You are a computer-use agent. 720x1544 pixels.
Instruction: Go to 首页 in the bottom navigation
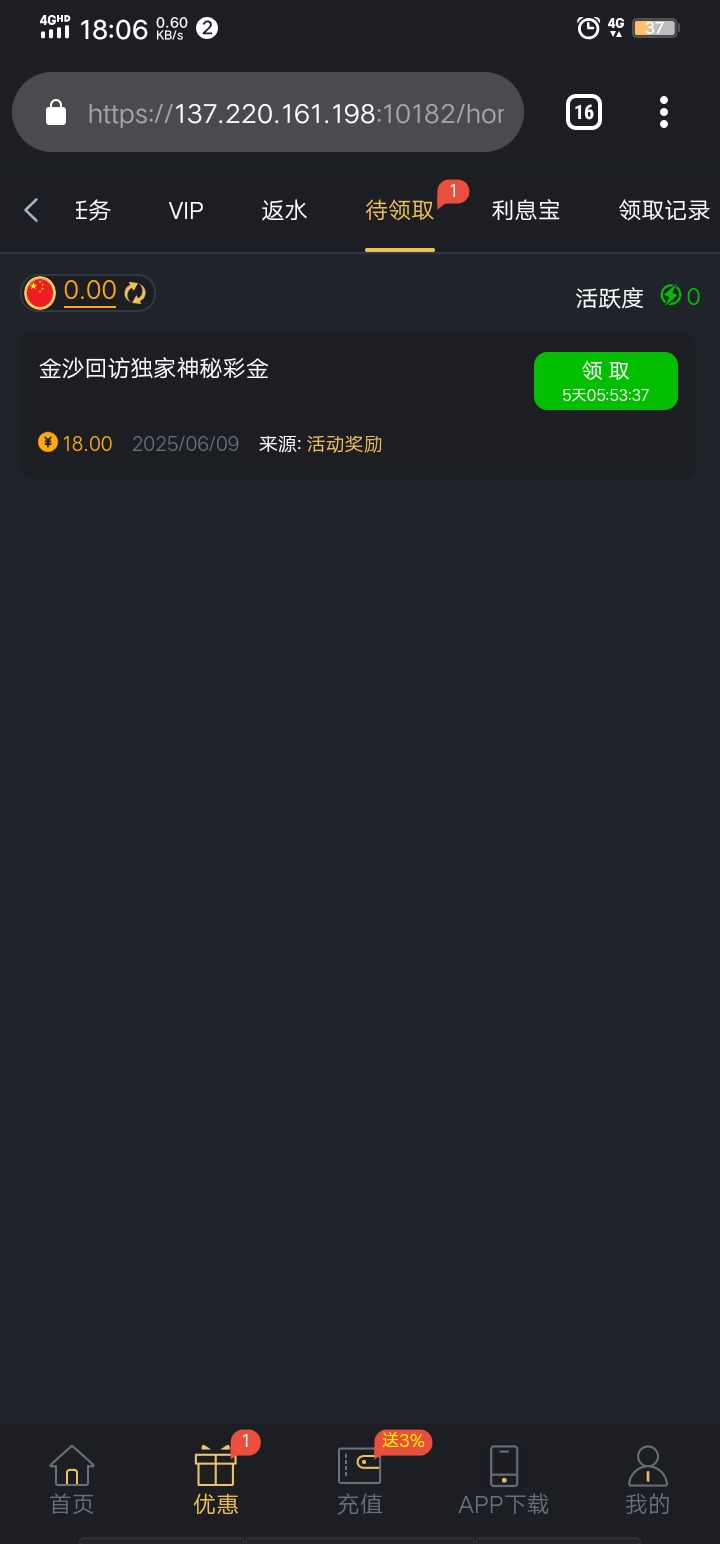(x=72, y=1480)
